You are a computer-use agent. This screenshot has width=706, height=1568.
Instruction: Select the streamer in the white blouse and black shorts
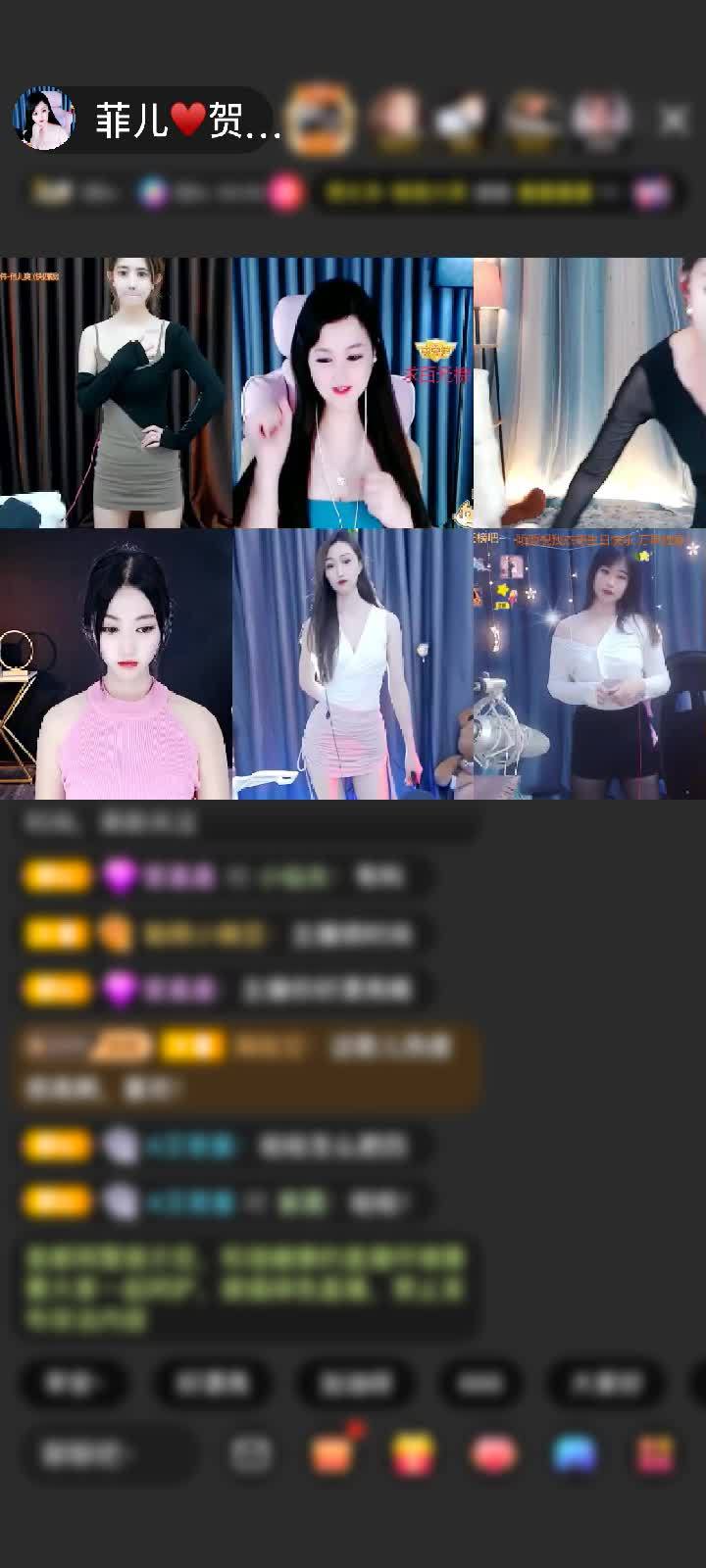click(589, 664)
